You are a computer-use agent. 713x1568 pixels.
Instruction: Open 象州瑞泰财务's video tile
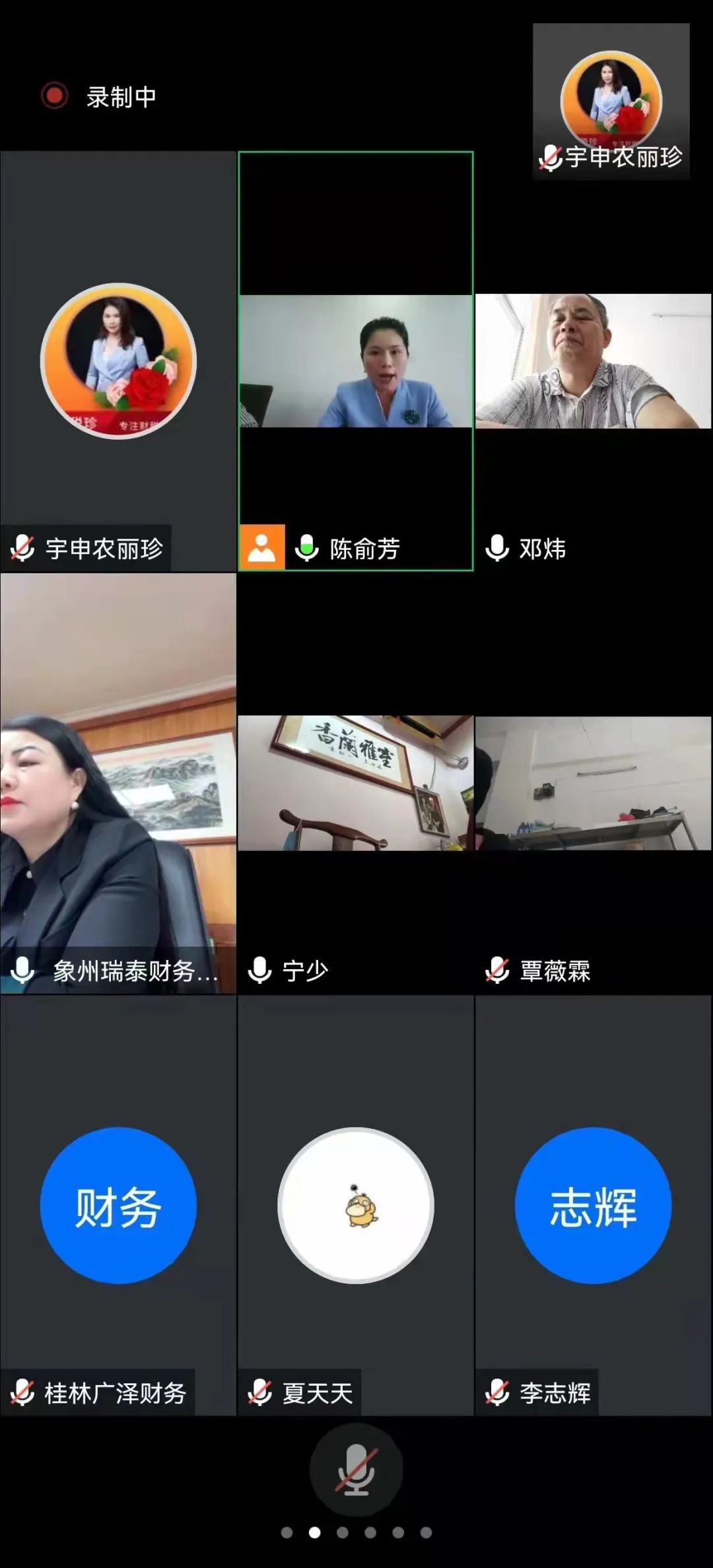[118, 782]
